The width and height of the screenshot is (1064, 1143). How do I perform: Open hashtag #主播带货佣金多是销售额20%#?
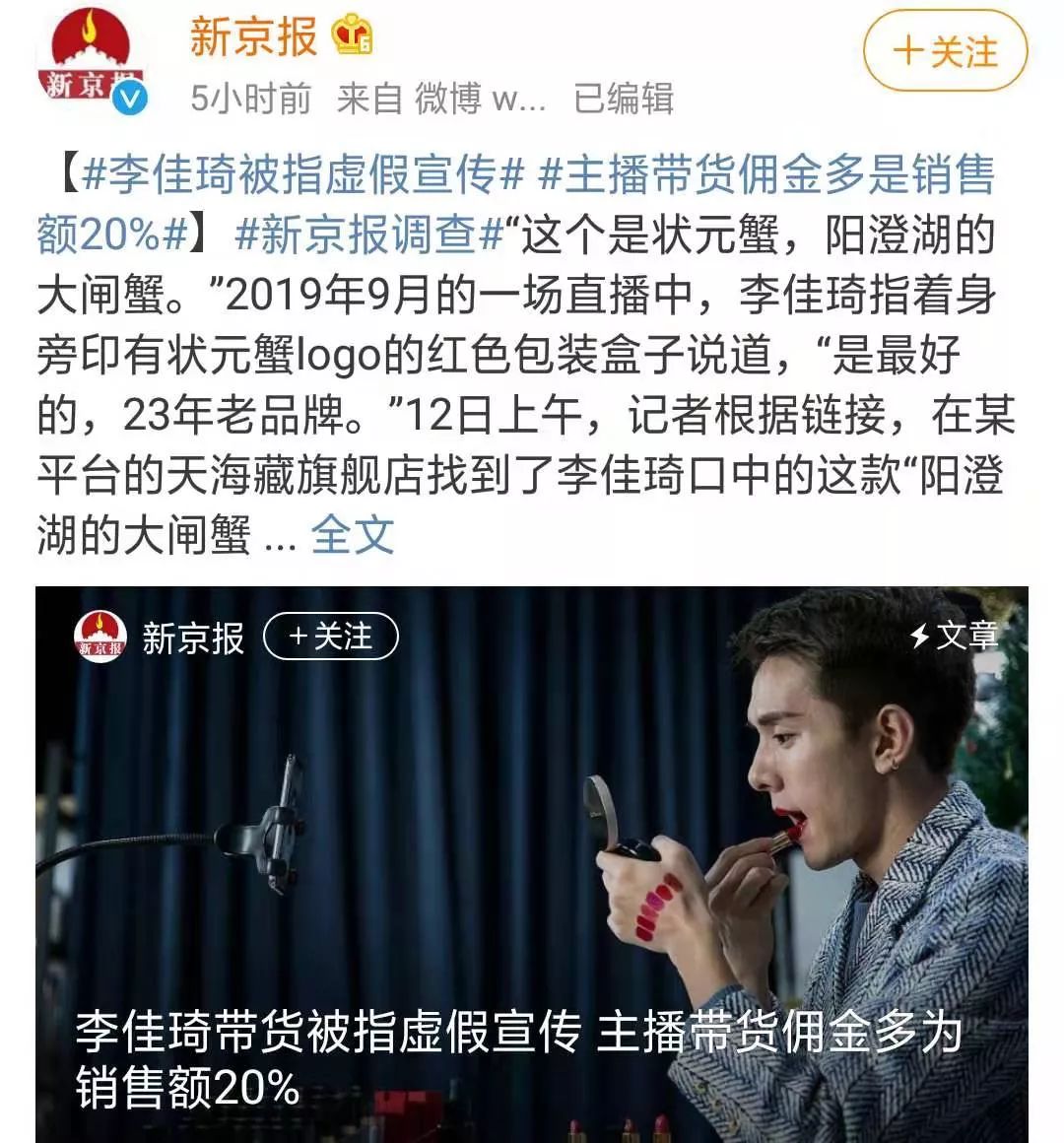click(x=766, y=176)
